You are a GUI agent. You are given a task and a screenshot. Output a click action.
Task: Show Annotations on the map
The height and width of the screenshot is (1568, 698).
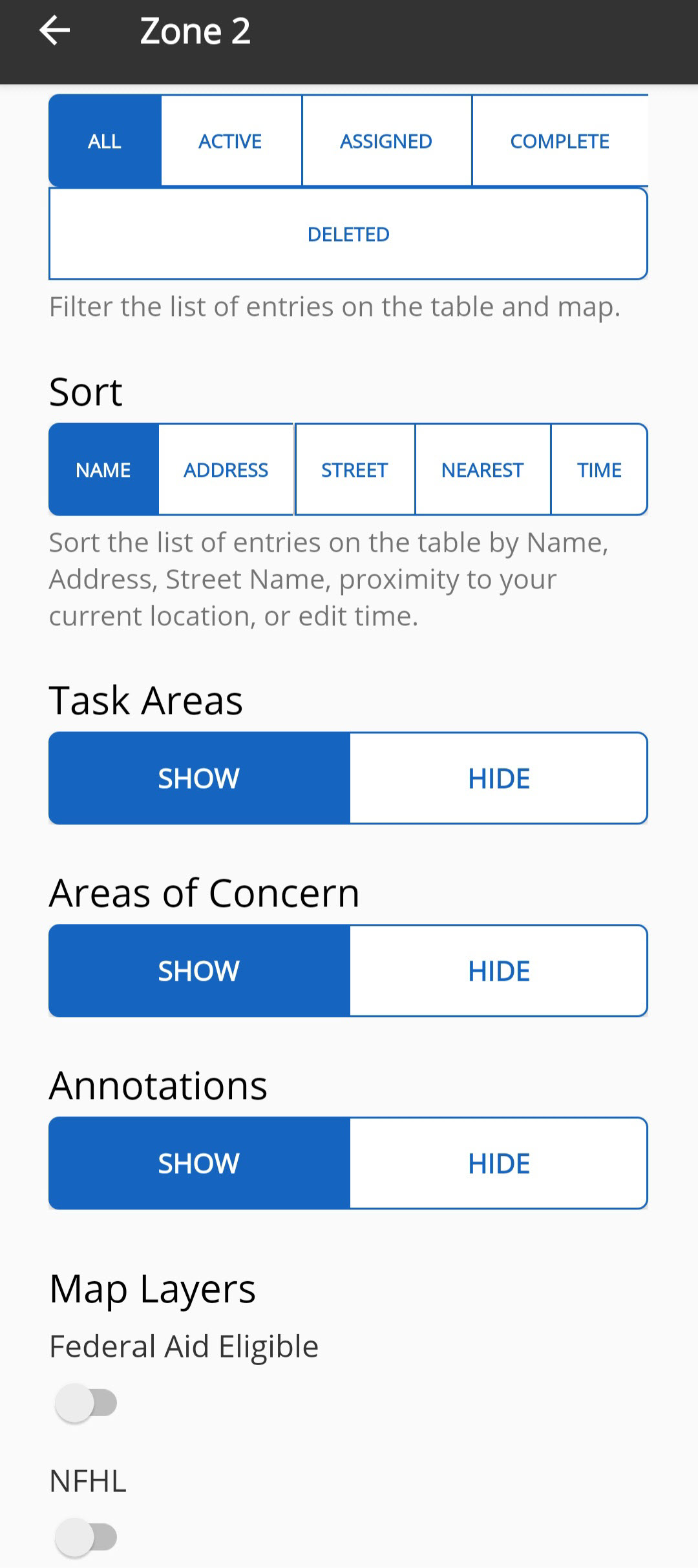click(199, 1162)
